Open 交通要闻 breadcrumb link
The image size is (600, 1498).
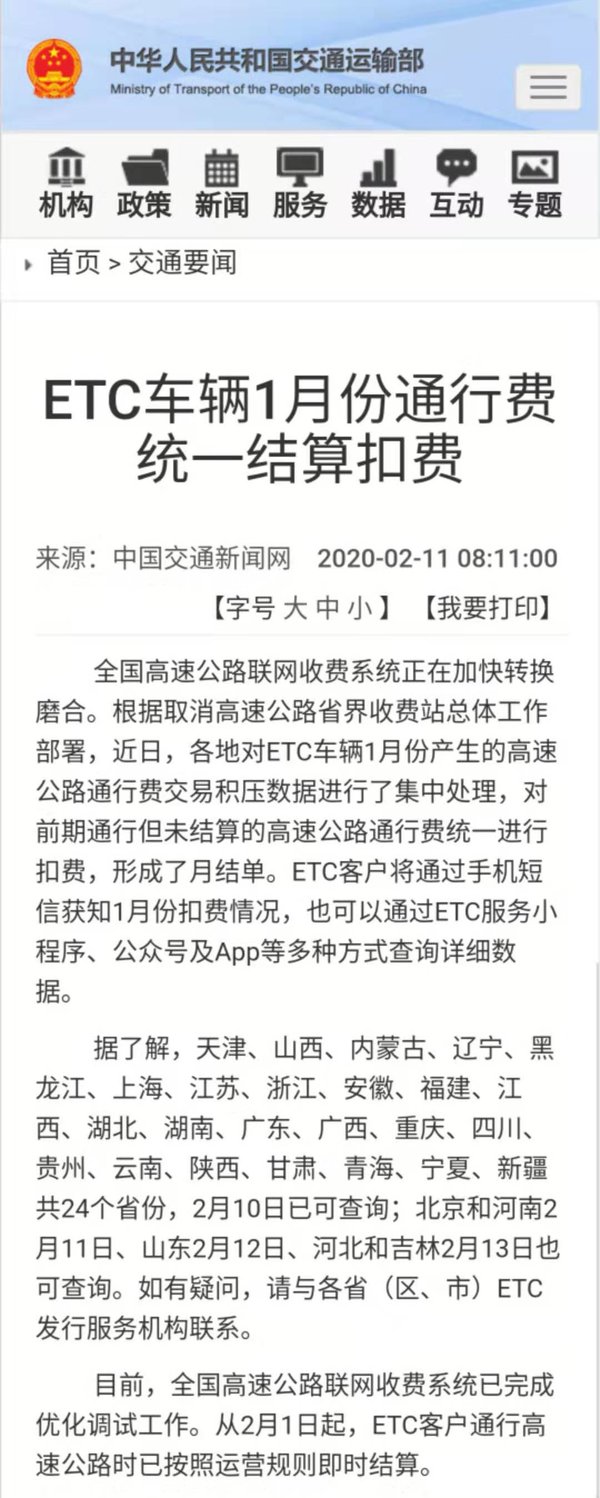point(182,264)
